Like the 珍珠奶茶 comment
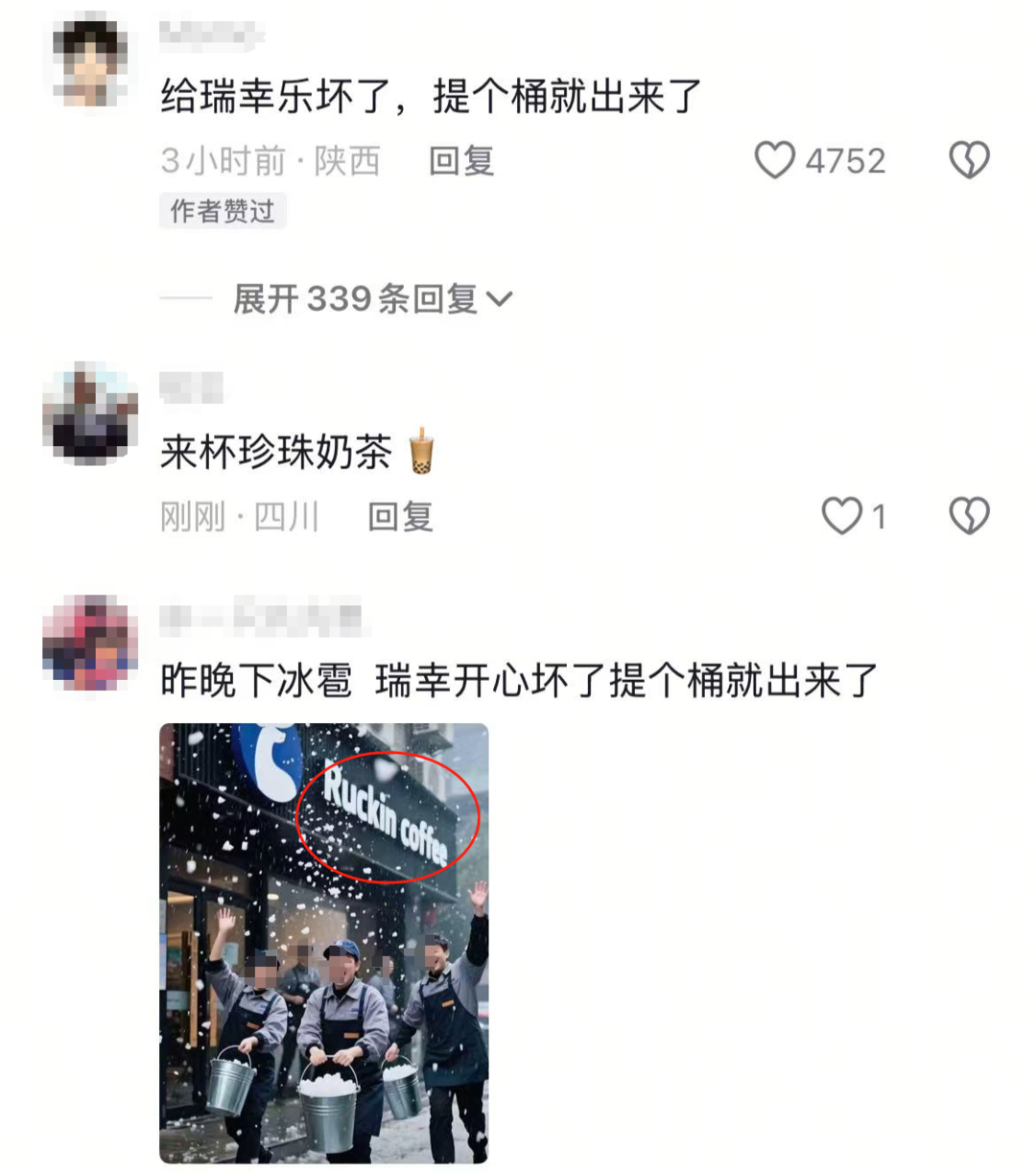 pos(842,516)
